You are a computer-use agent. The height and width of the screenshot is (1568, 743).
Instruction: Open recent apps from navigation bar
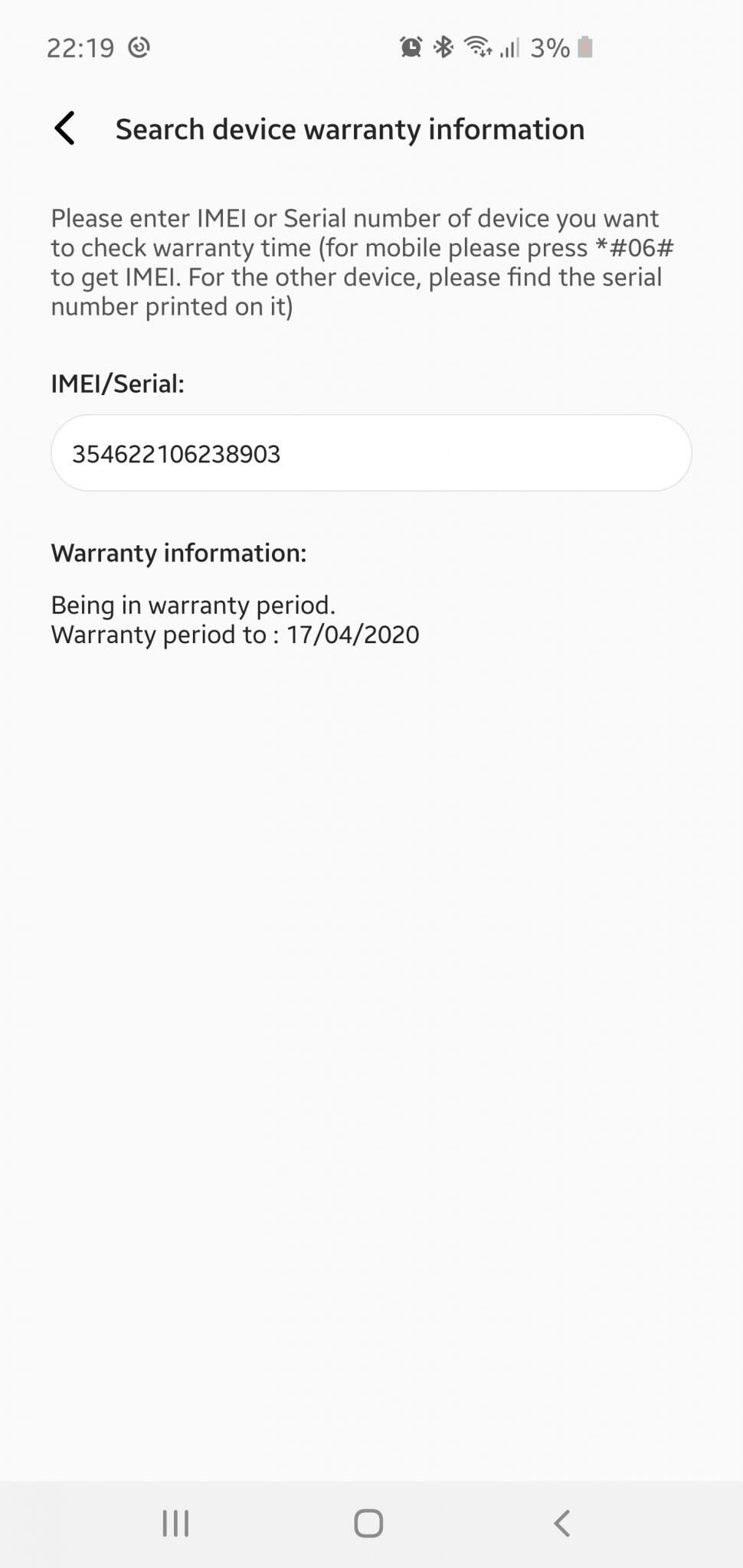tap(175, 1523)
